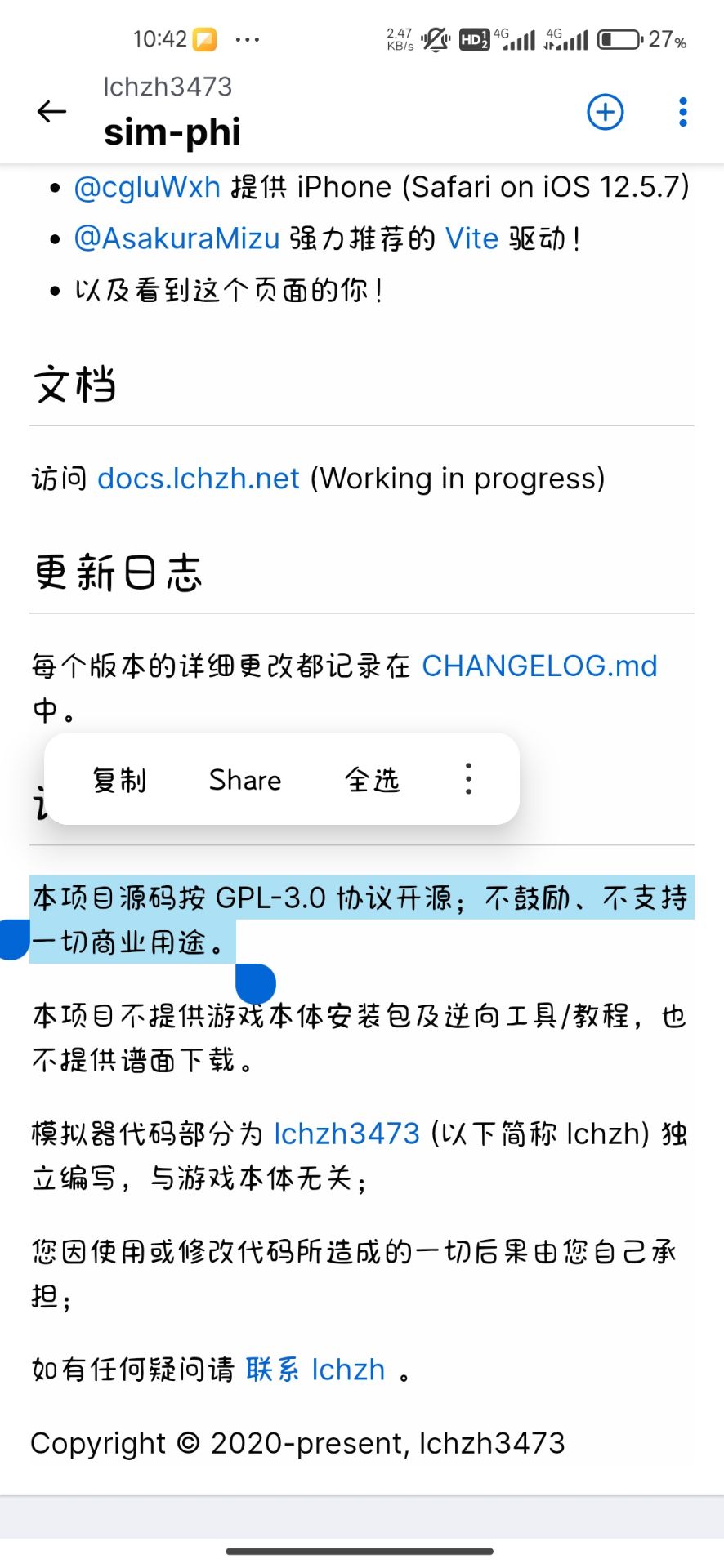The height and width of the screenshot is (1568, 724).
Task: Open @cgluWxh profile link
Action: (147, 187)
